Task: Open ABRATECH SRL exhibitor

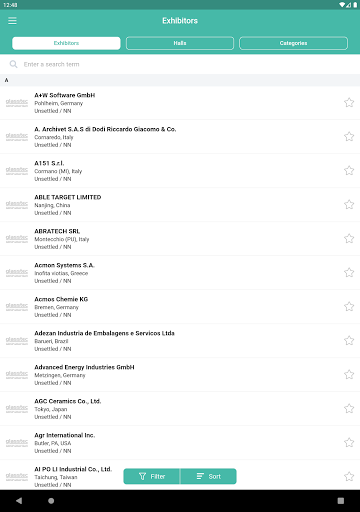Action: click(180, 239)
